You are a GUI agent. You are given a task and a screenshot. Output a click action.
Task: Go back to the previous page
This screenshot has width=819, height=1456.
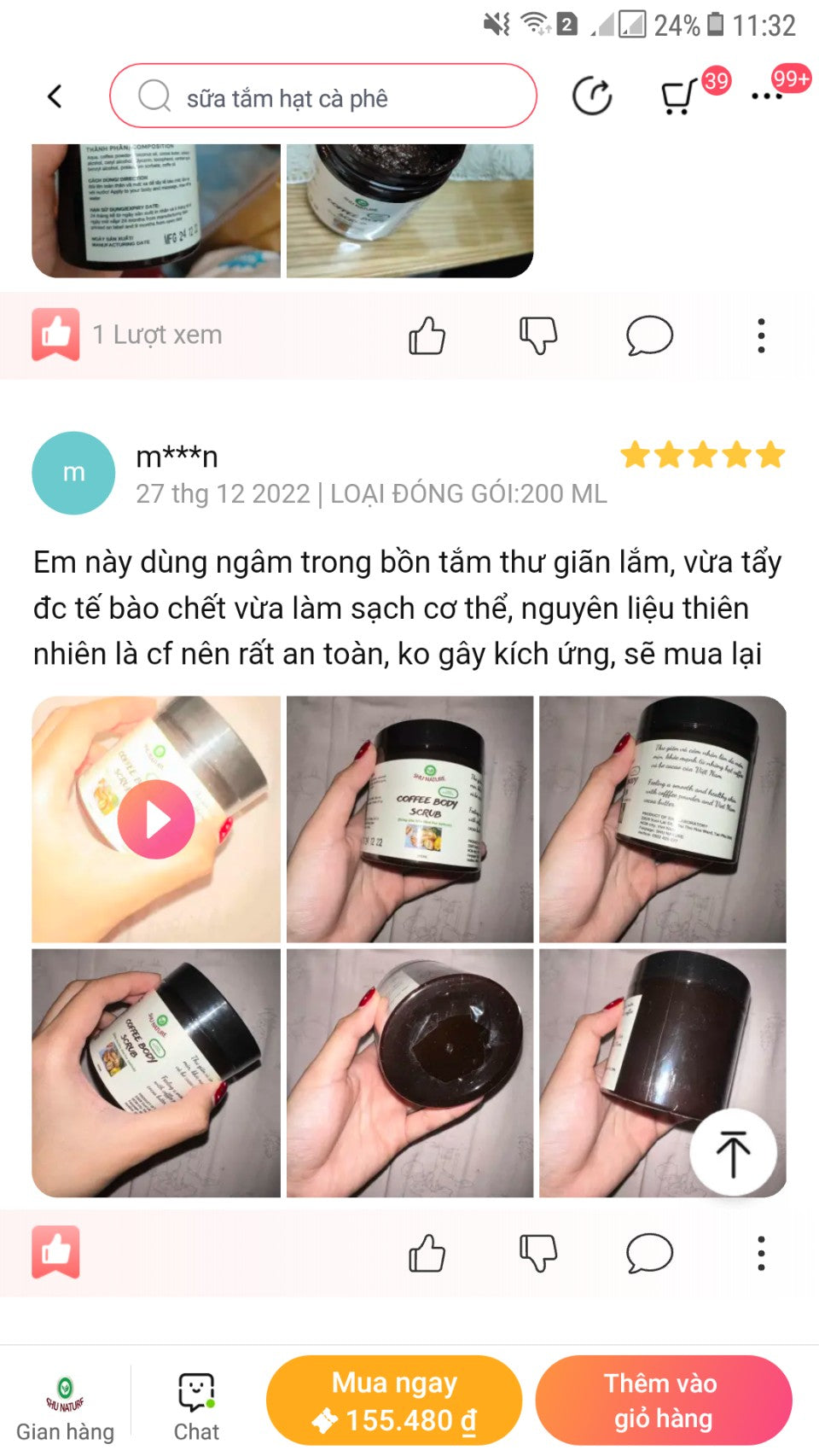[x=55, y=96]
